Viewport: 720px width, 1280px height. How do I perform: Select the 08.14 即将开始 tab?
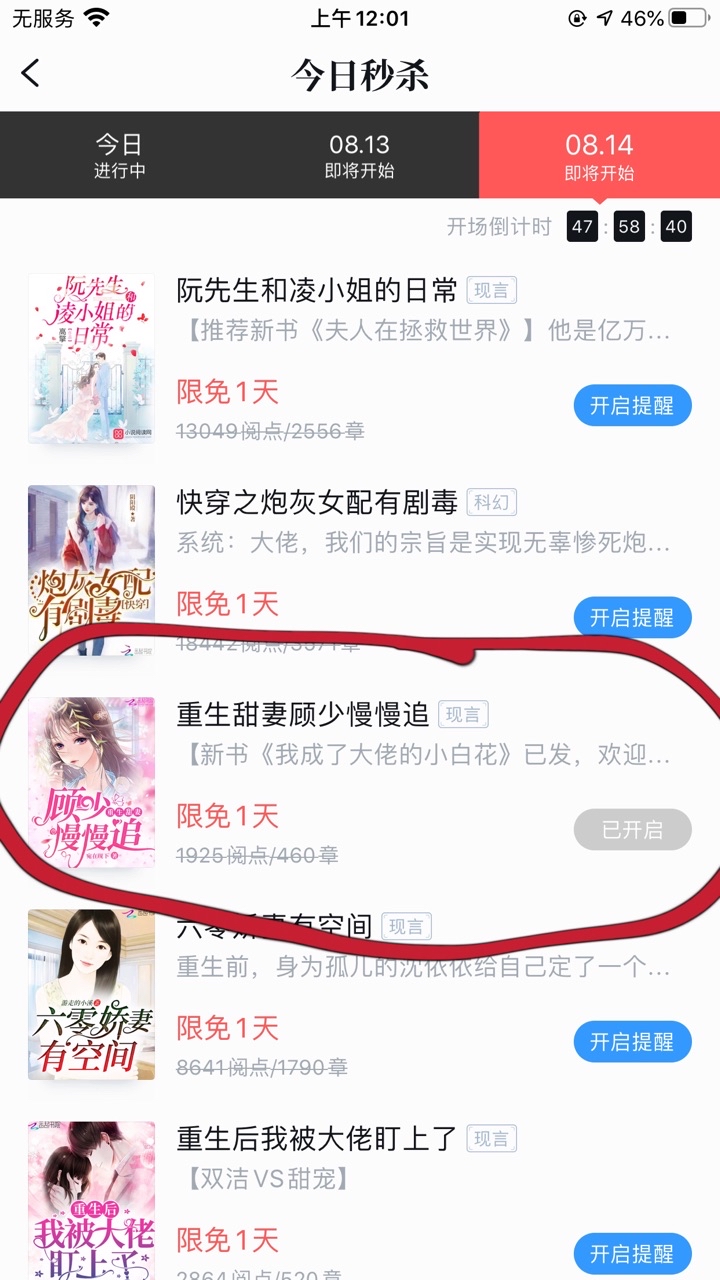point(599,156)
